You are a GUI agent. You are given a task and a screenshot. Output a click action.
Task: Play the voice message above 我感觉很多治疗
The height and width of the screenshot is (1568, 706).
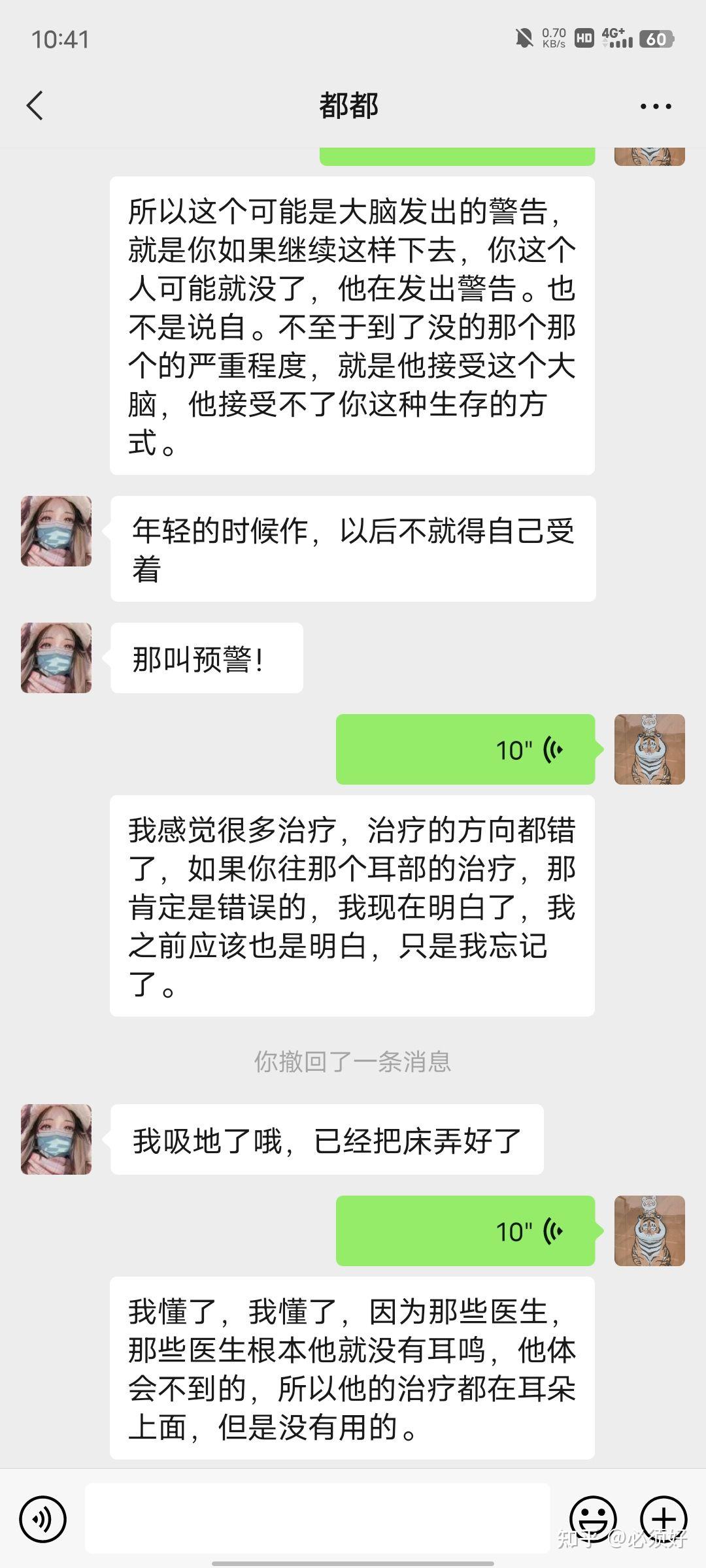(465, 749)
